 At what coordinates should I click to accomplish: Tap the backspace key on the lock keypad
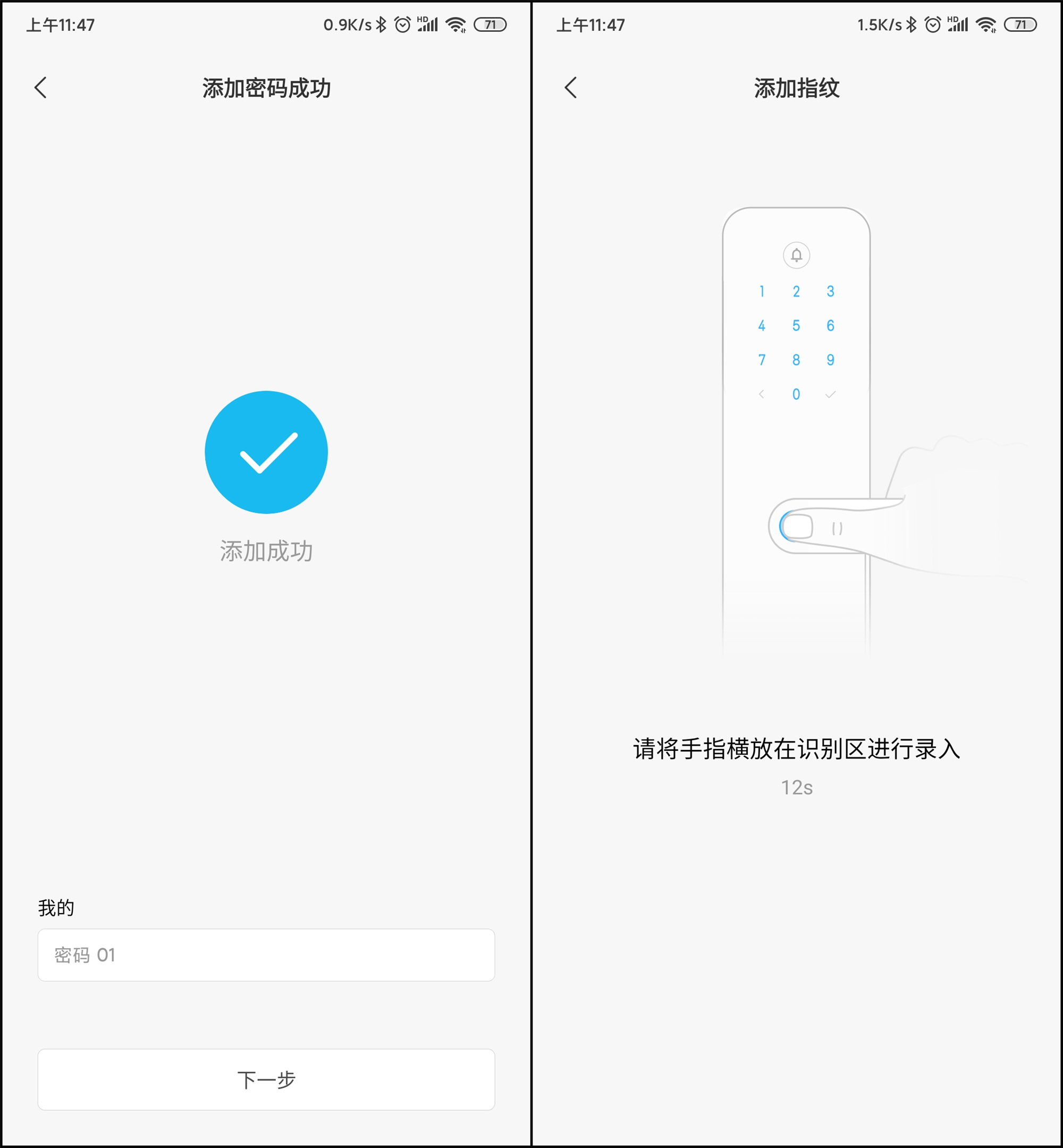[762, 393]
